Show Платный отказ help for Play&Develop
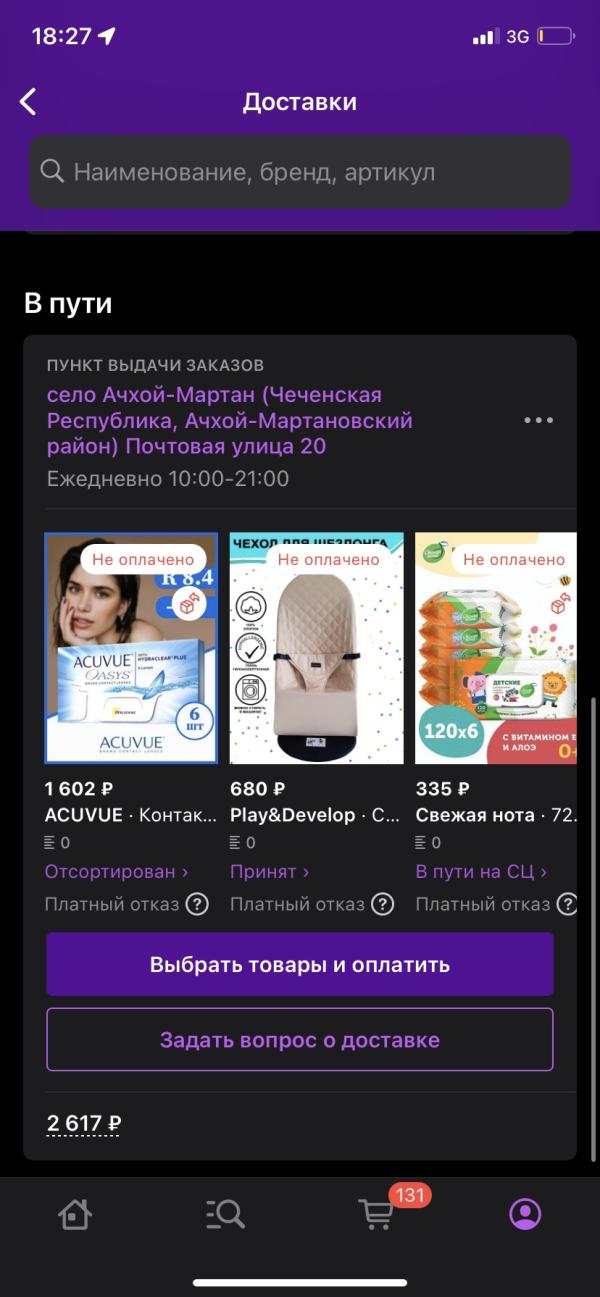Viewport: 600px width, 1297px height. (383, 904)
